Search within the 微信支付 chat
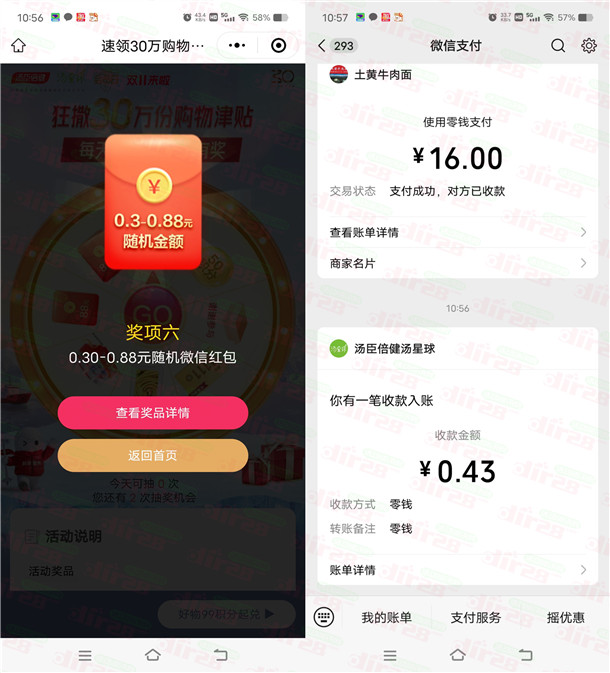Viewport: 610px width, 673px height. click(x=558, y=46)
